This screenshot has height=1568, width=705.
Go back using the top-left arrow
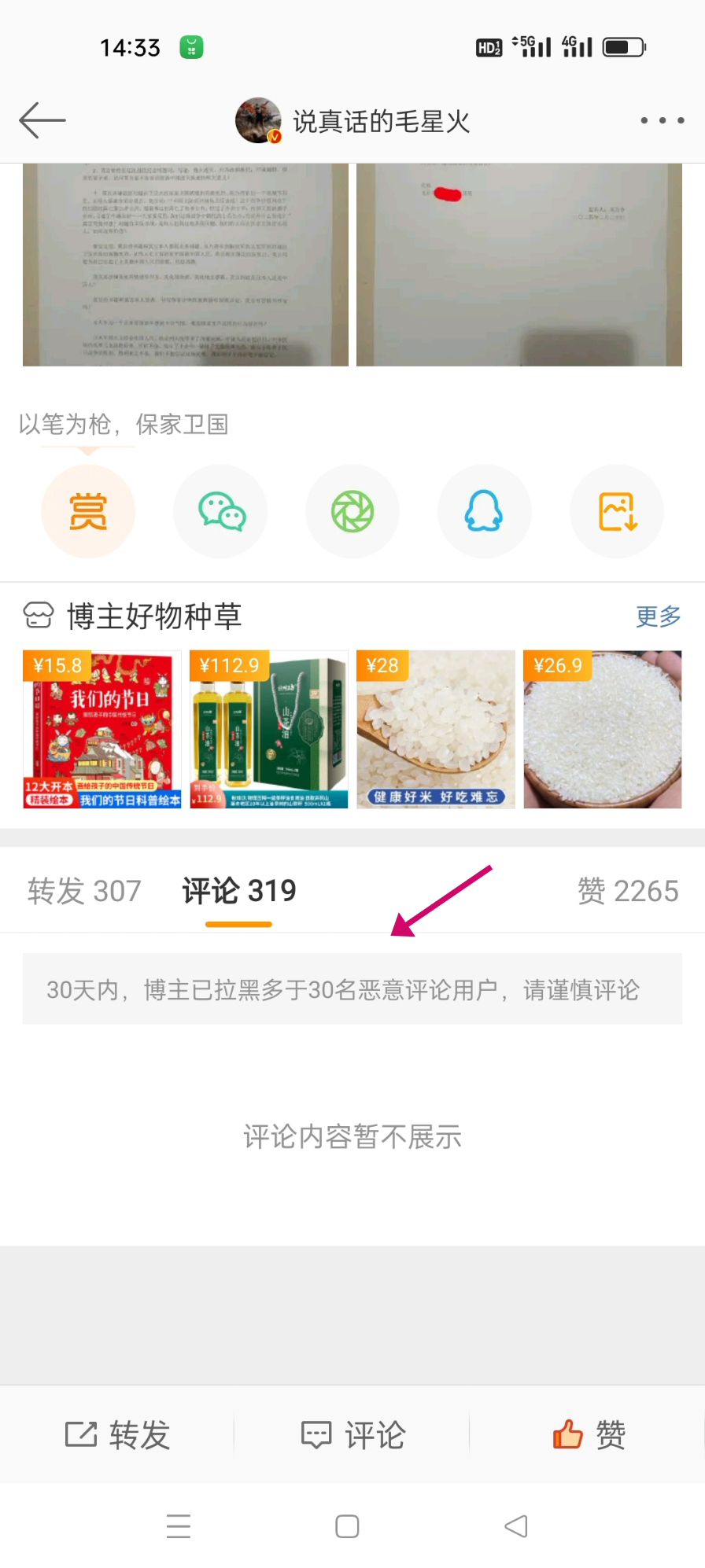[42, 120]
